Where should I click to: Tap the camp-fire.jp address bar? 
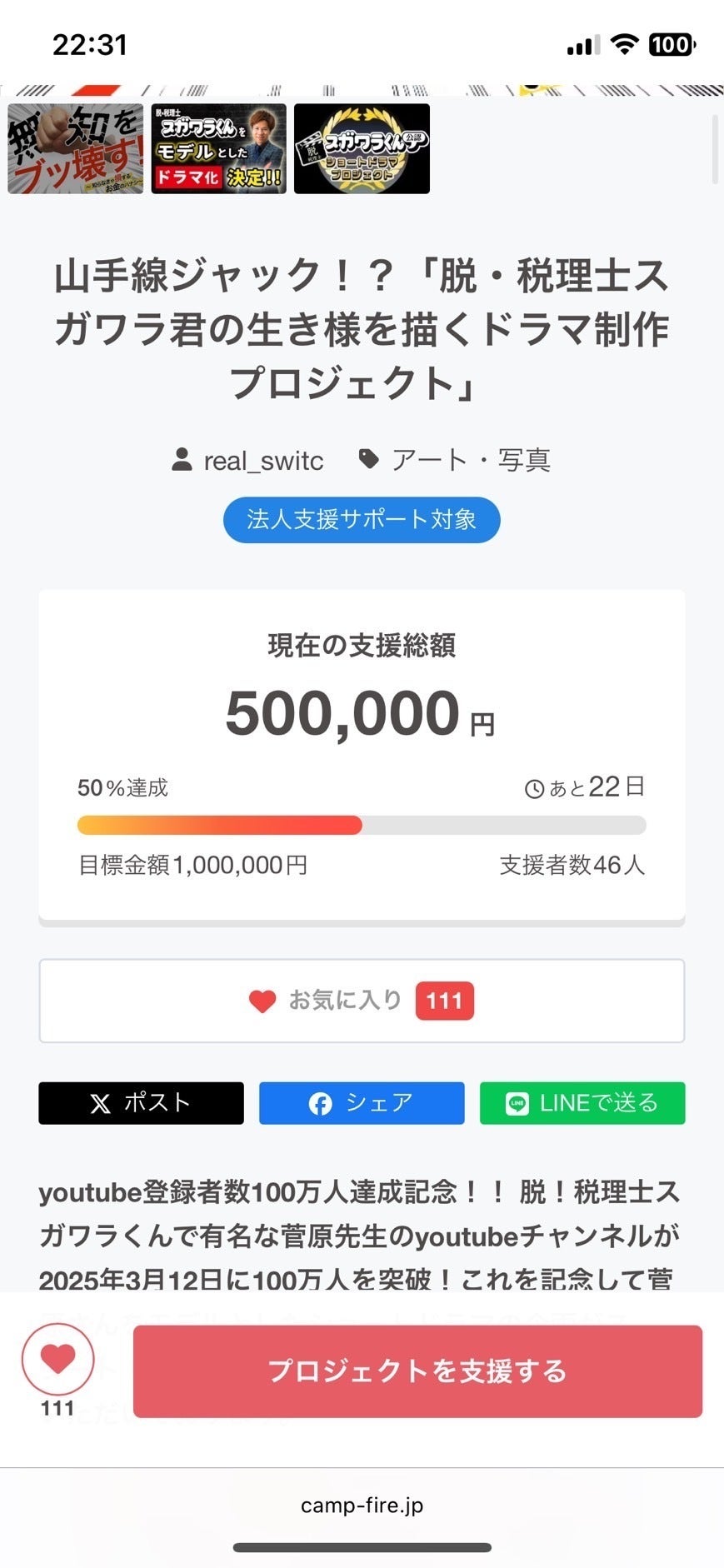click(362, 1506)
